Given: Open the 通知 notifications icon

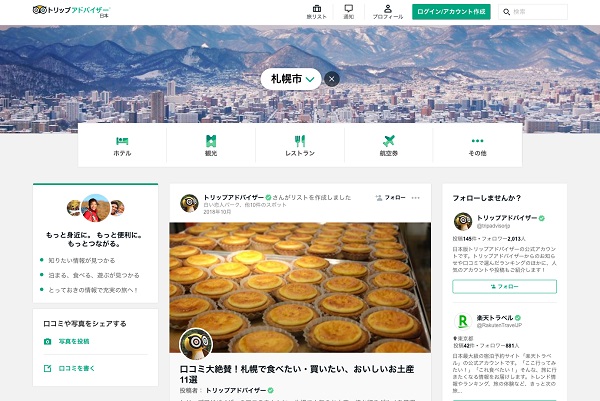Looking at the screenshot, I should click(x=349, y=11).
